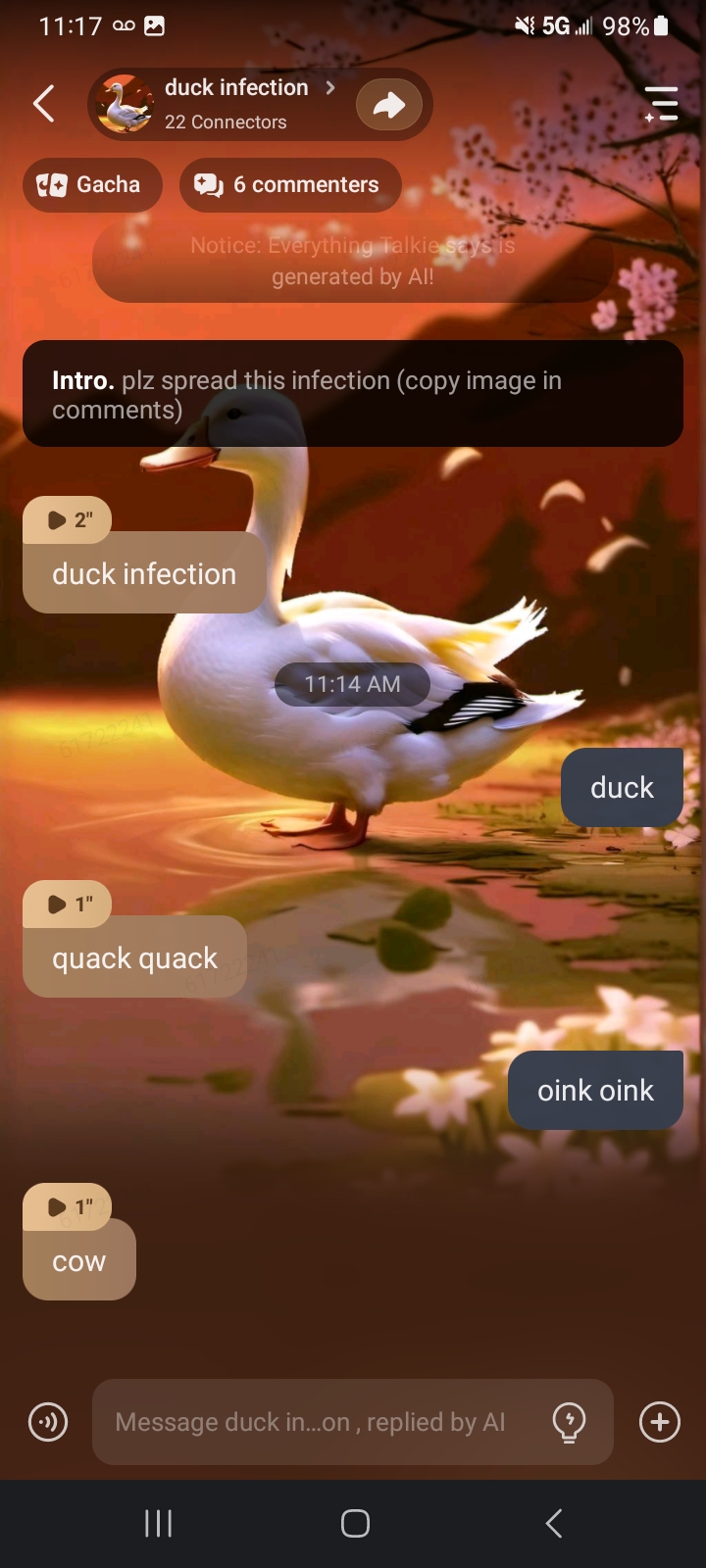Viewport: 706px width, 1568px height.
Task: Share the duck infection character
Action: pyautogui.click(x=389, y=105)
